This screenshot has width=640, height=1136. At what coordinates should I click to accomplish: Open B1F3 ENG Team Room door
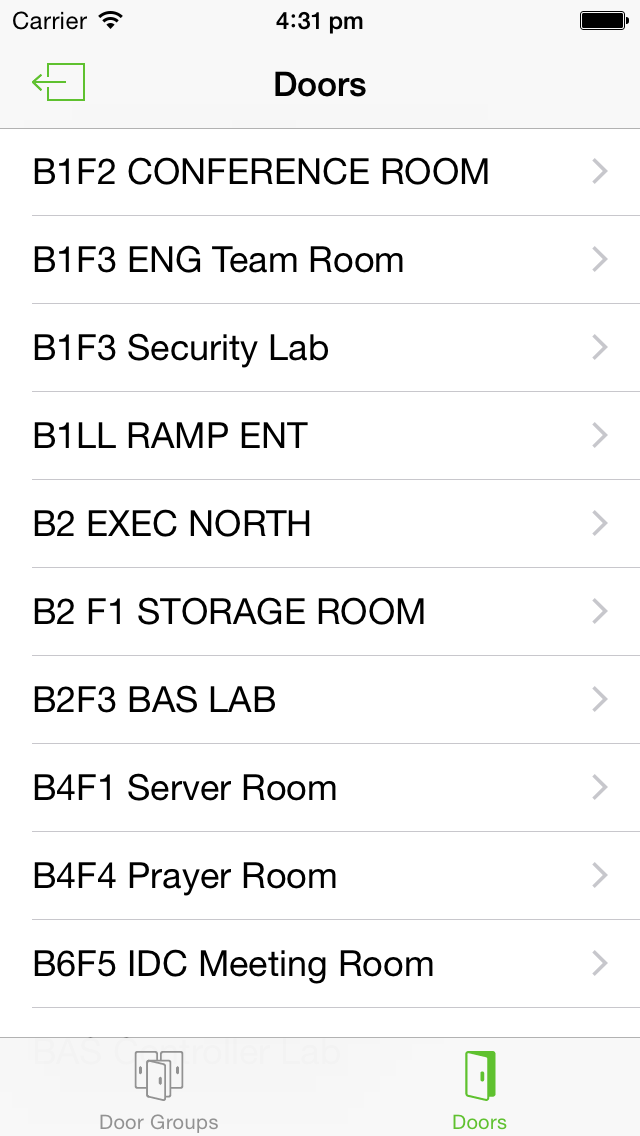(320, 260)
